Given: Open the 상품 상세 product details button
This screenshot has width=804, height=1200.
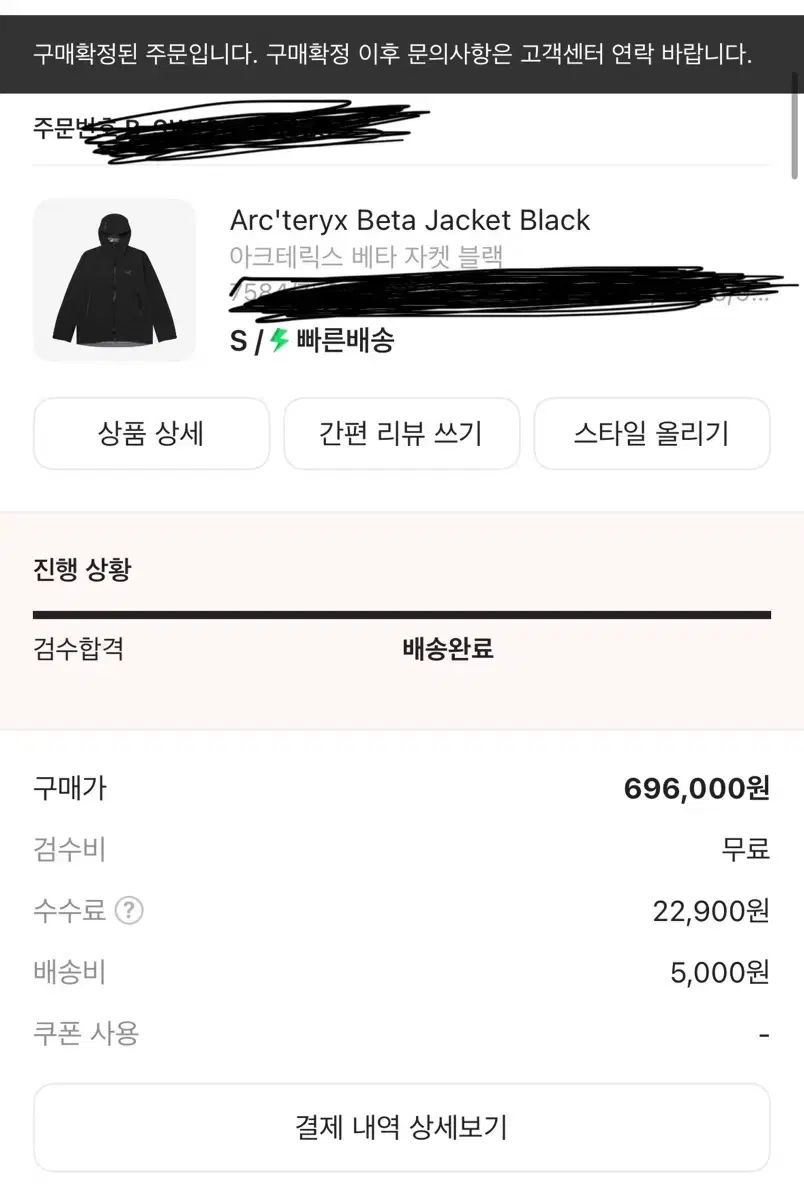Looking at the screenshot, I should 151,434.
